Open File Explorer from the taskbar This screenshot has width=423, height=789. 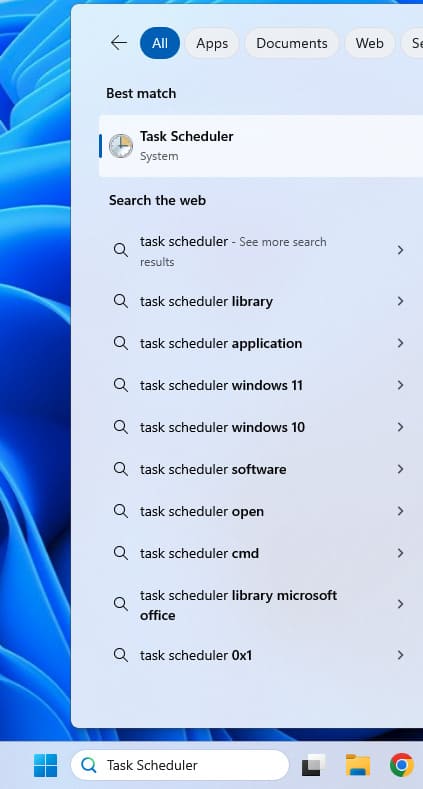[358, 765]
